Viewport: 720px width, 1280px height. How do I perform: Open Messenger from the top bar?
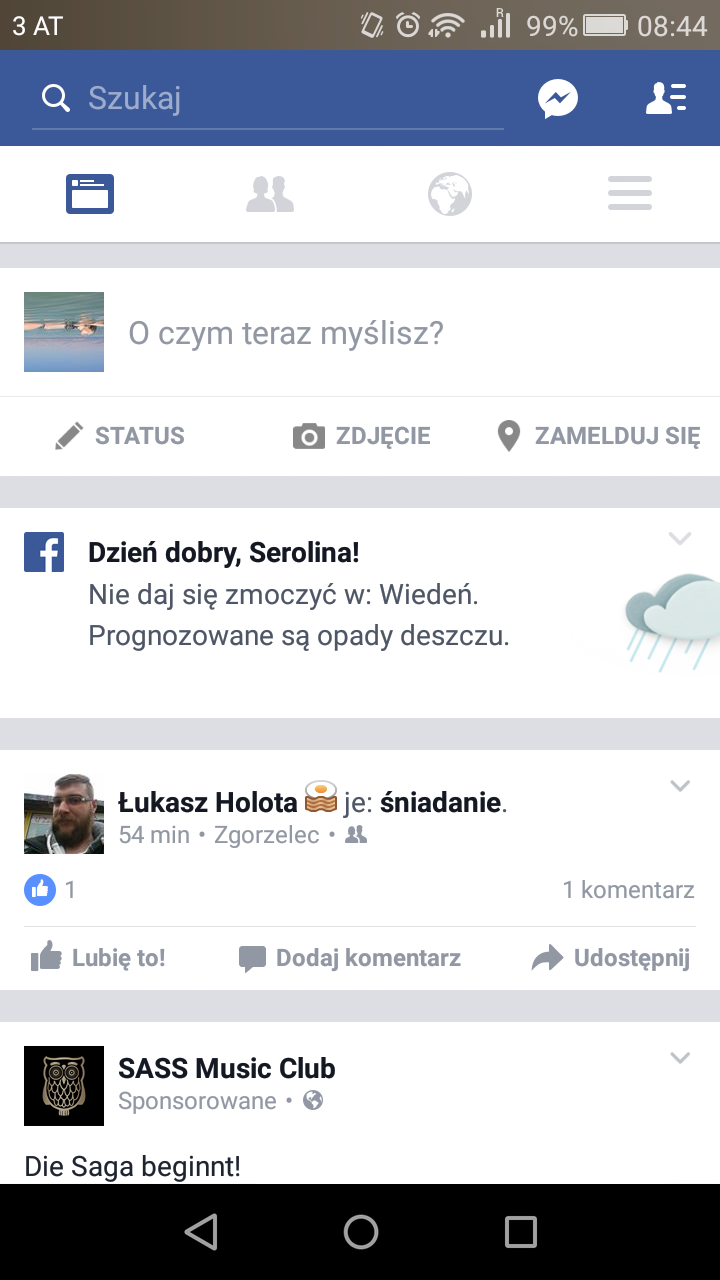(x=558, y=99)
